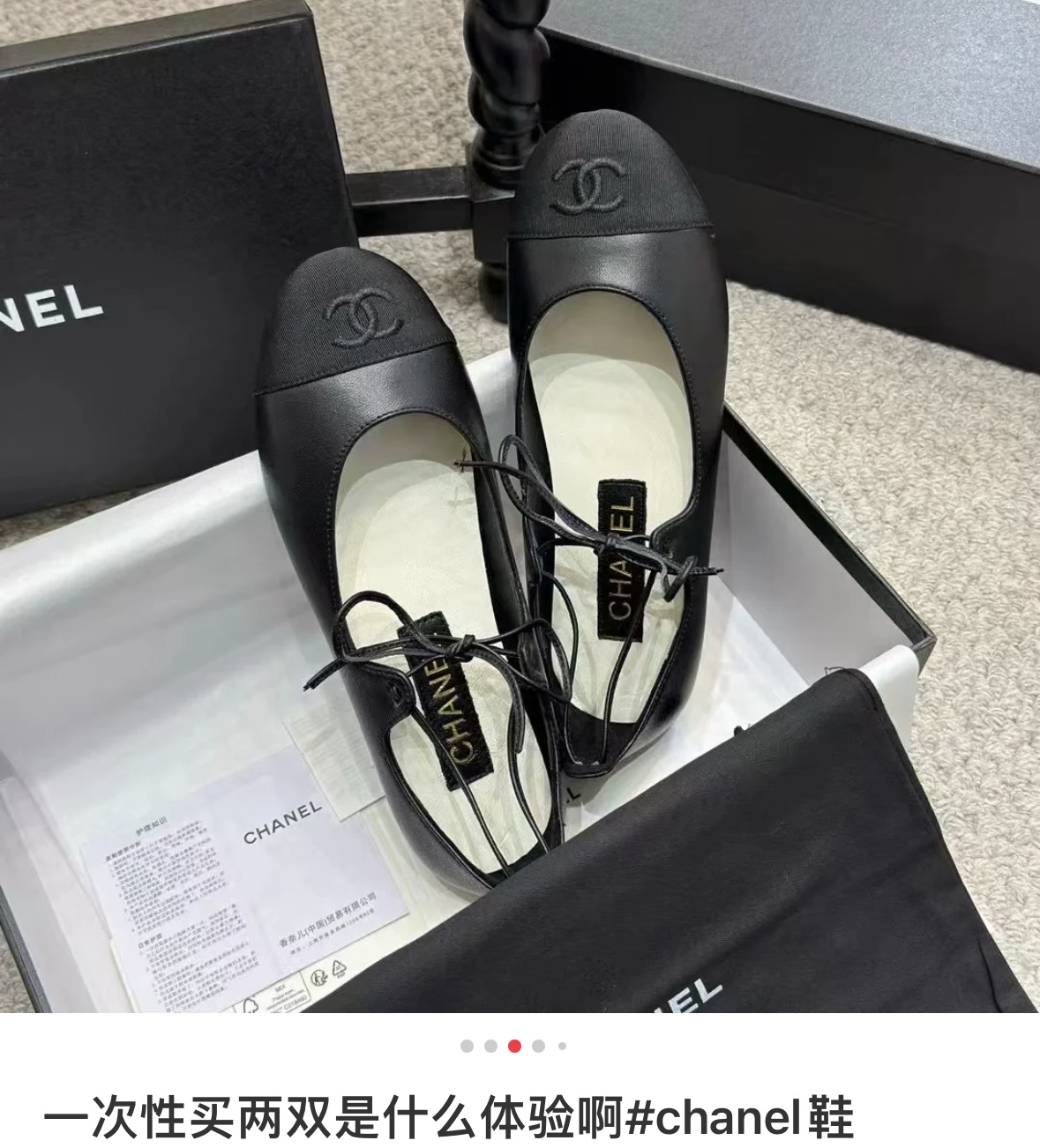Tap the #chanel鞋 hashtag link
The width and height of the screenshot is (1040, 1148).
[x=739, y=1117]
